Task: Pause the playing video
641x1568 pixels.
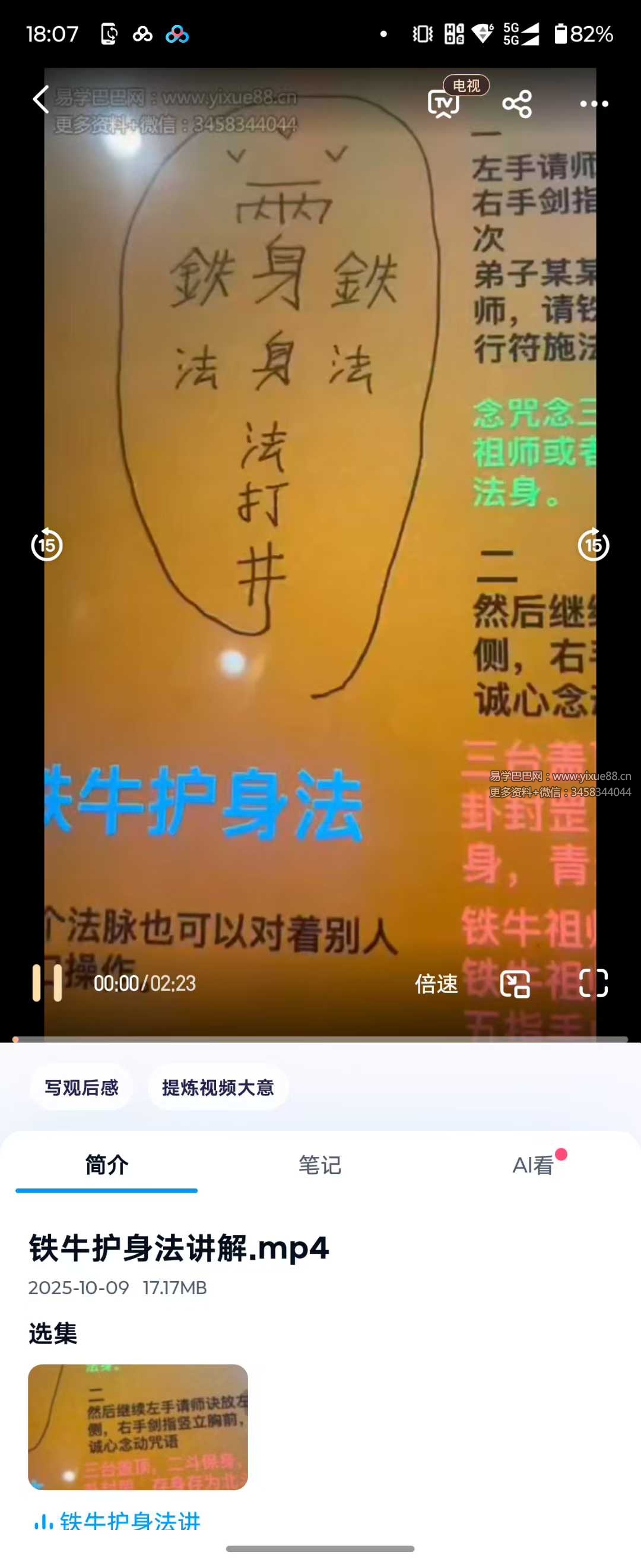Action: (49, 982)
